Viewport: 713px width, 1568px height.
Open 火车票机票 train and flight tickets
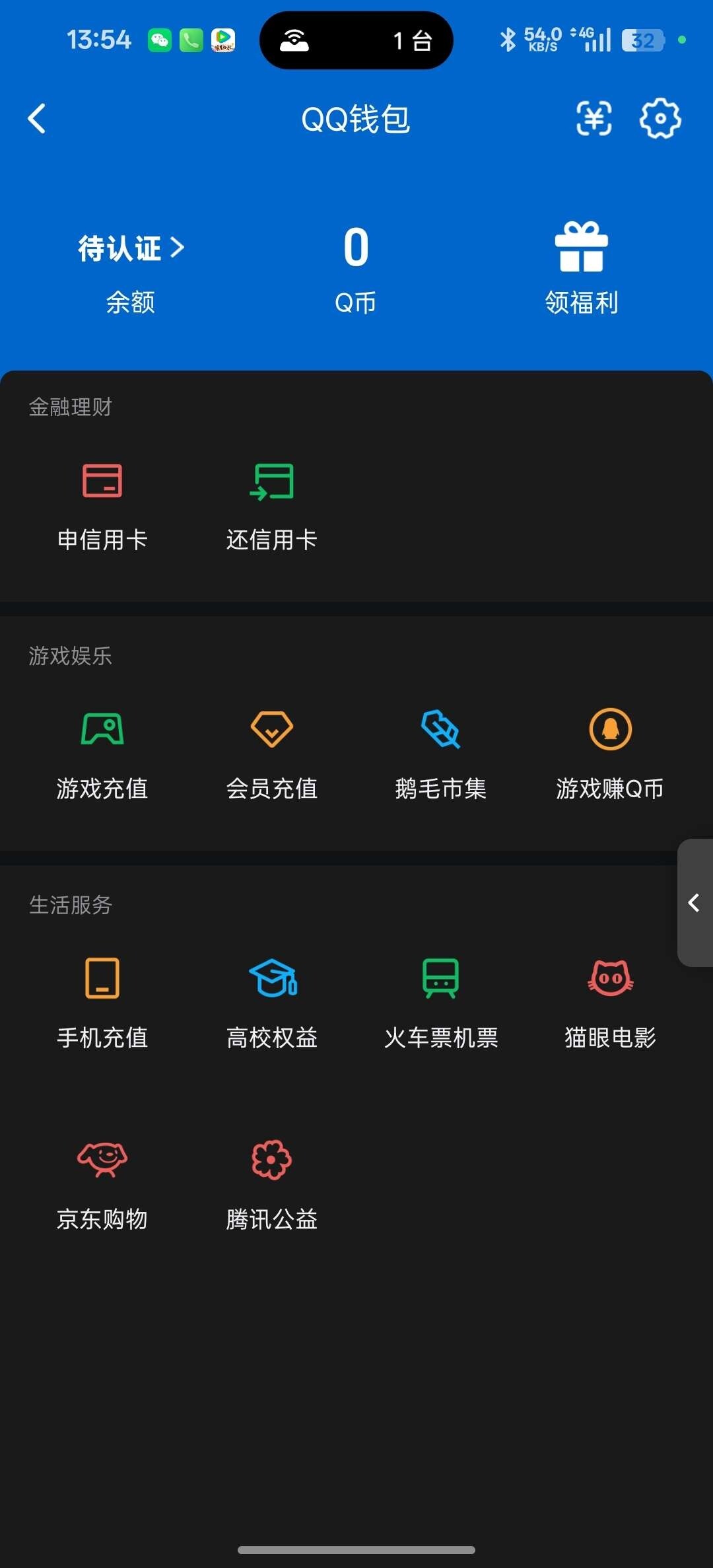click(x=440, y=1004)
